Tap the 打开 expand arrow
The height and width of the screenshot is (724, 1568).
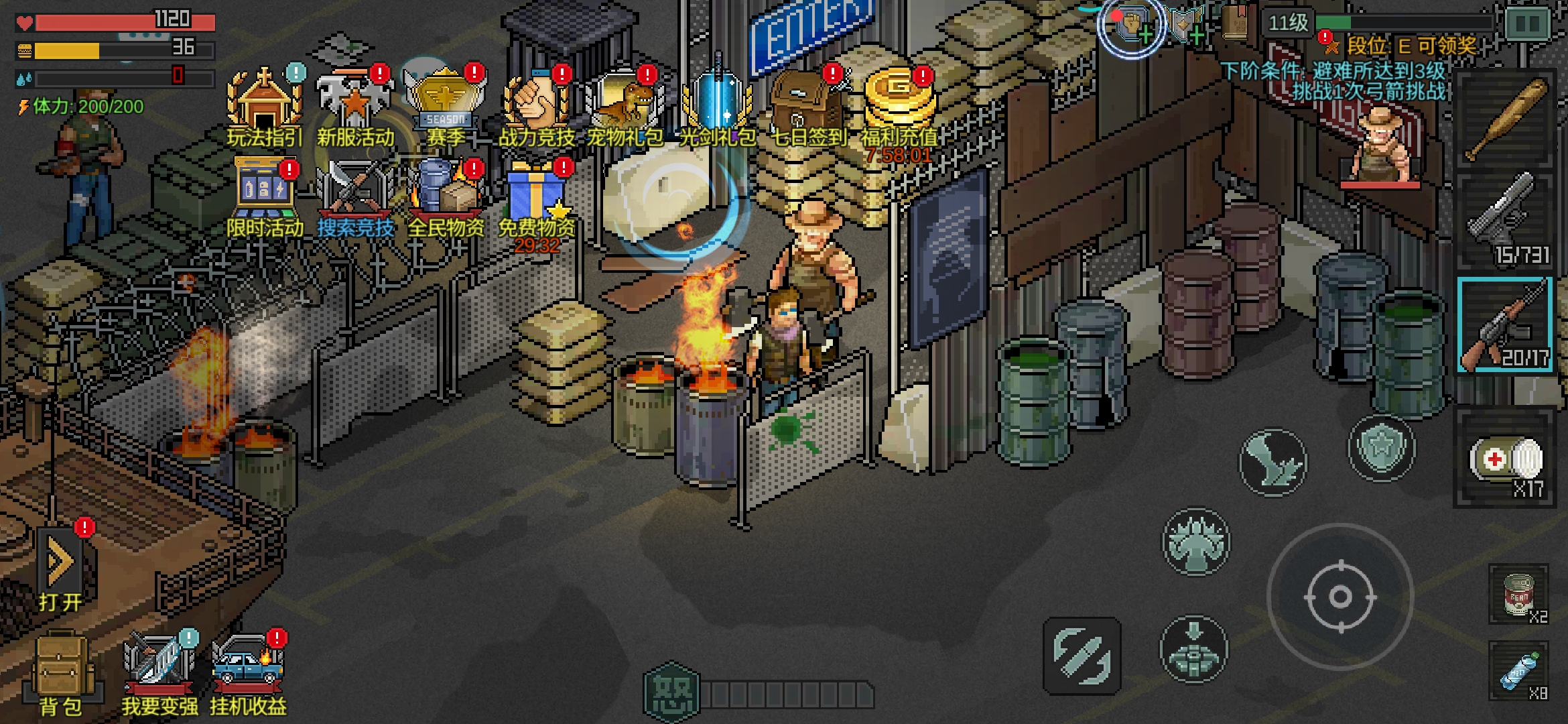pos(62,566)
